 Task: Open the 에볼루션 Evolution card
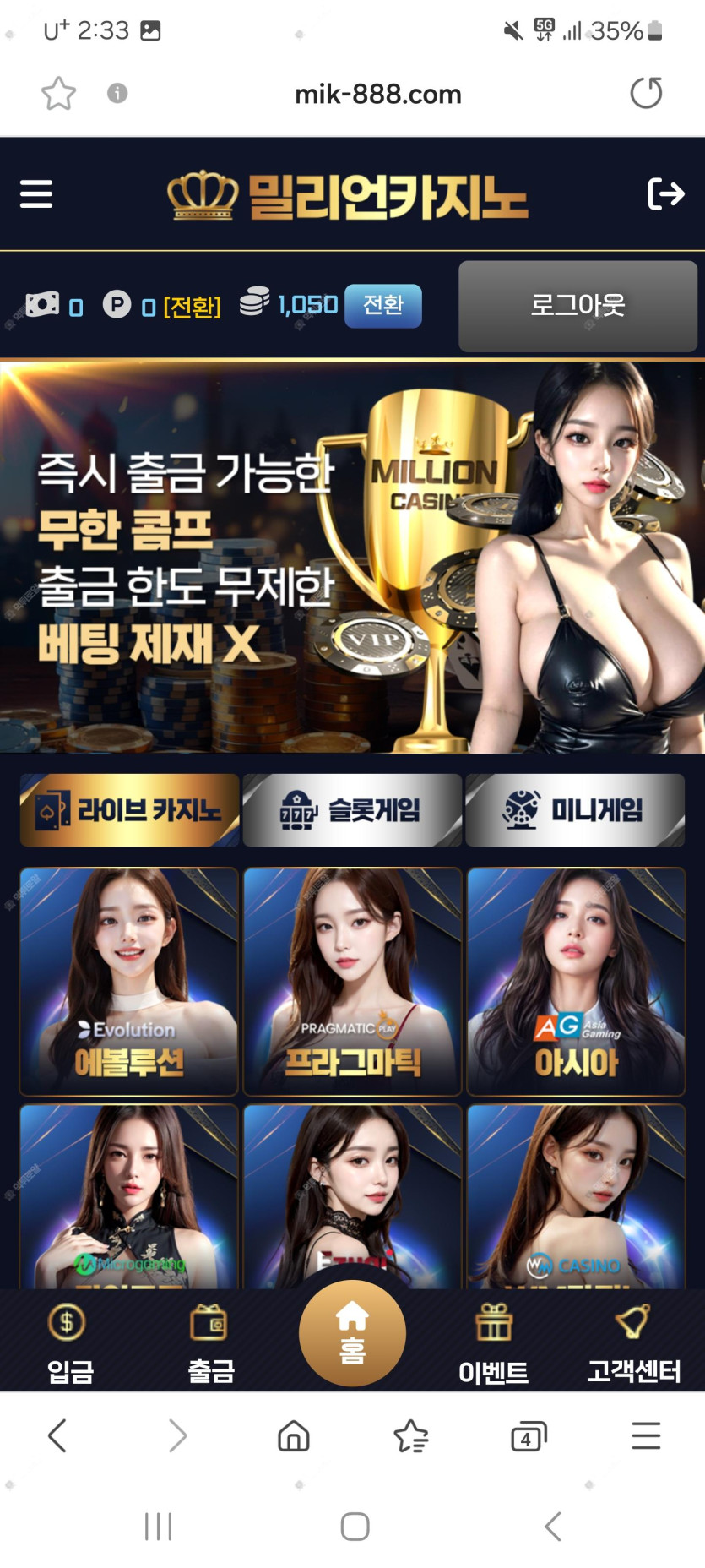click(129, 981)
